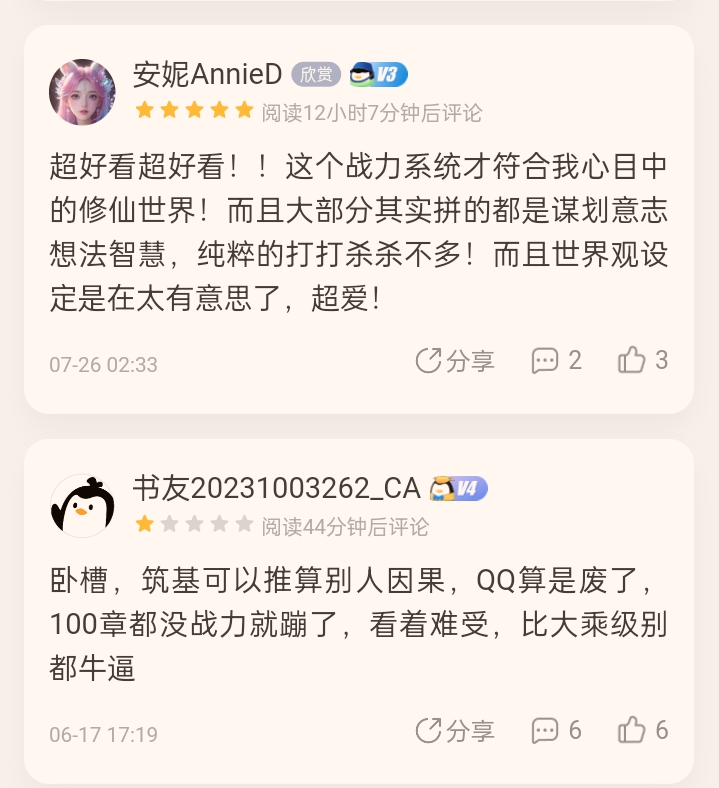Share 安妮AnnieD's review

[x=455, y=361]
